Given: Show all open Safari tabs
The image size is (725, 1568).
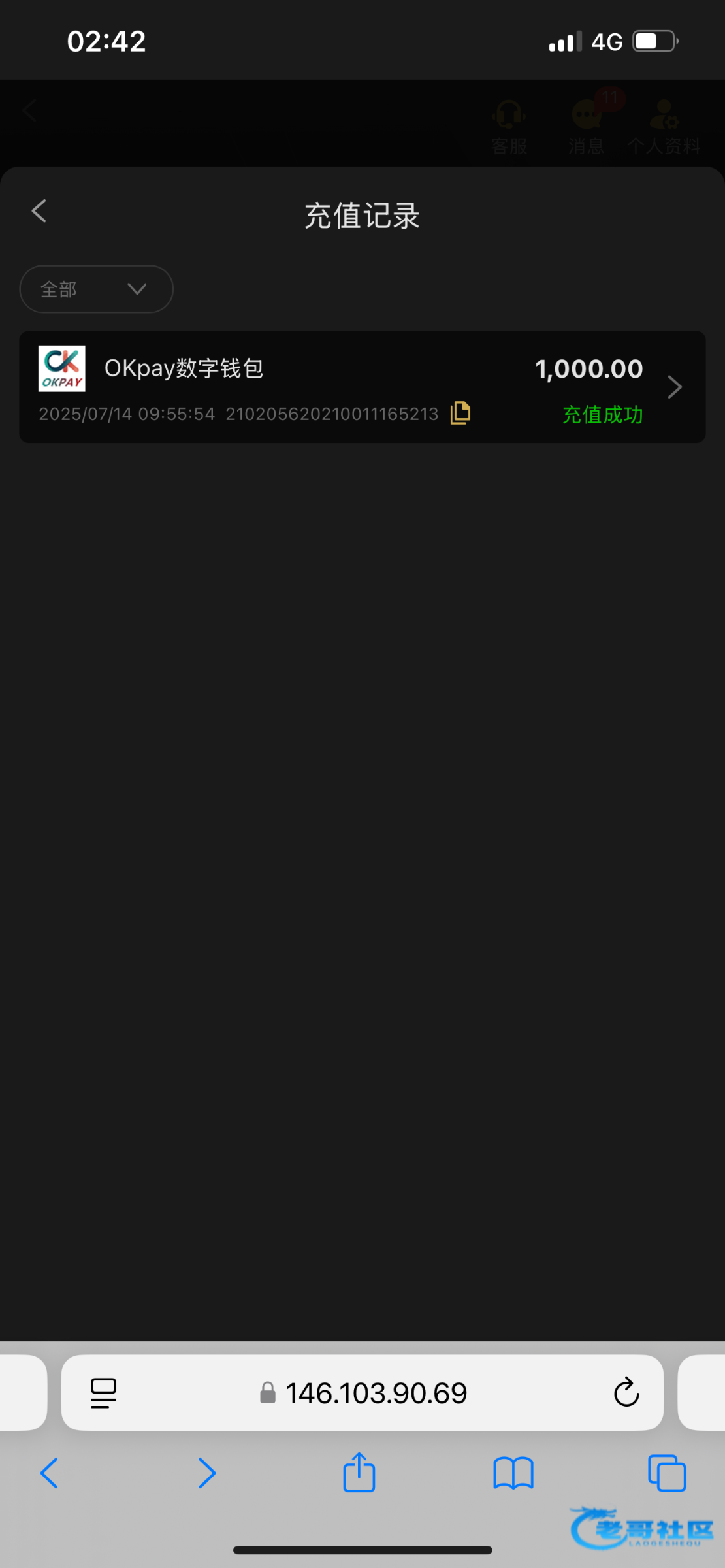Looking at the screenshot, I should 667,1473.
